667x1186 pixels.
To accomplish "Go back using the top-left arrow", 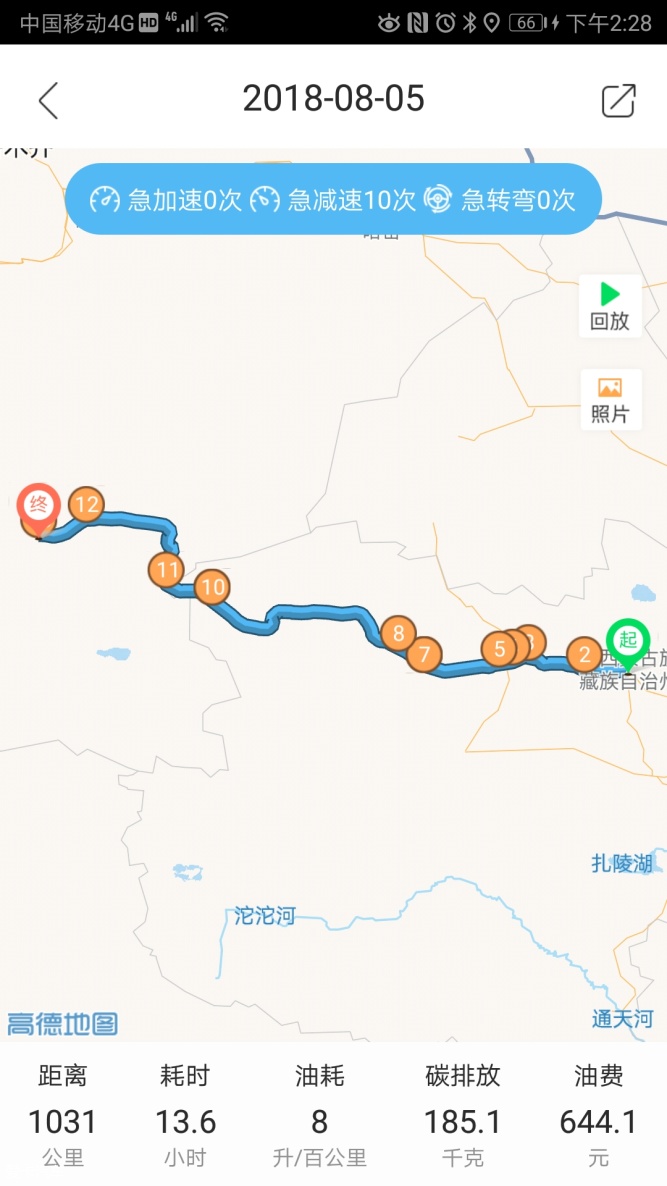I will pos(48,100).
